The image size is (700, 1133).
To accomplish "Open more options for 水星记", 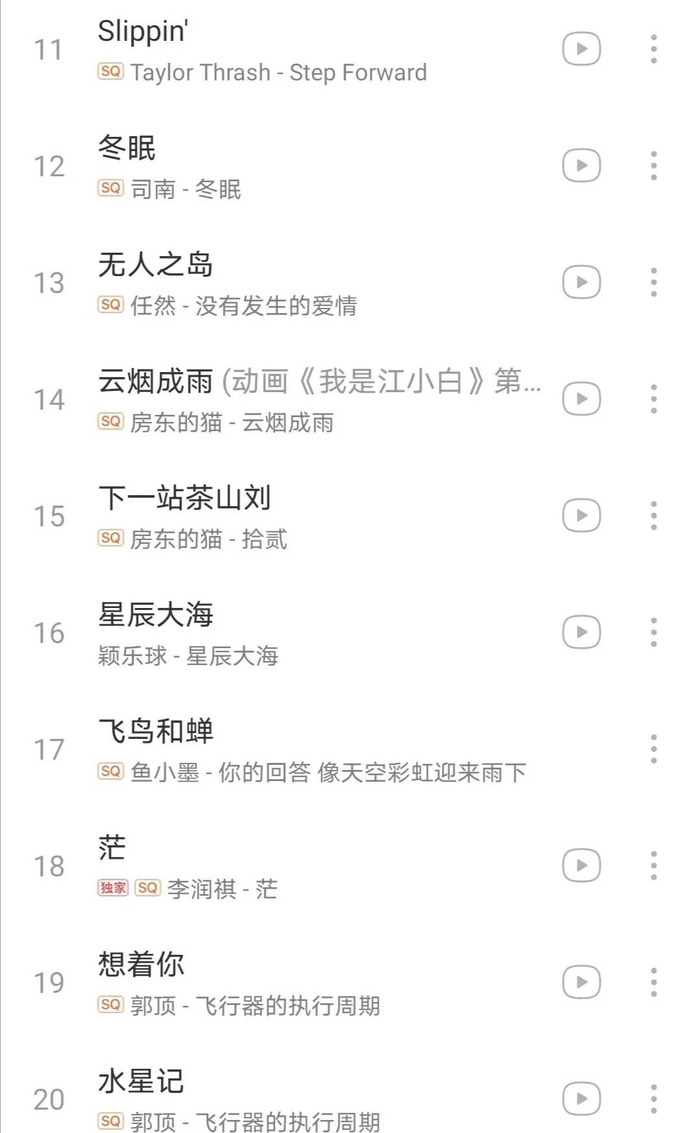I will tap(653, 1098).
